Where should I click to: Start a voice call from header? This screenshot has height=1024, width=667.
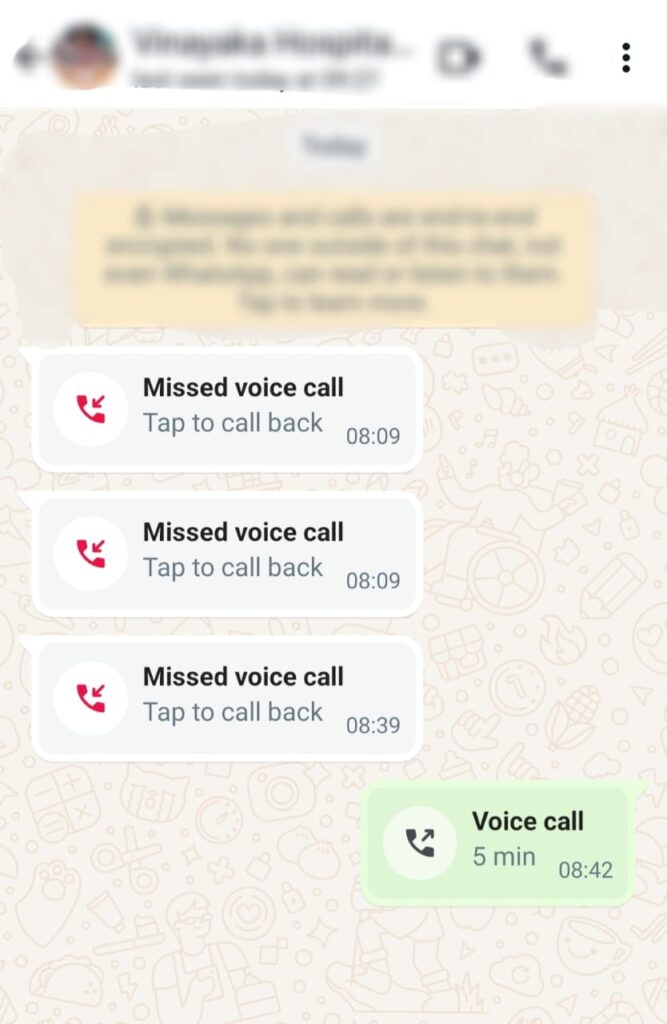pos(547,58)
